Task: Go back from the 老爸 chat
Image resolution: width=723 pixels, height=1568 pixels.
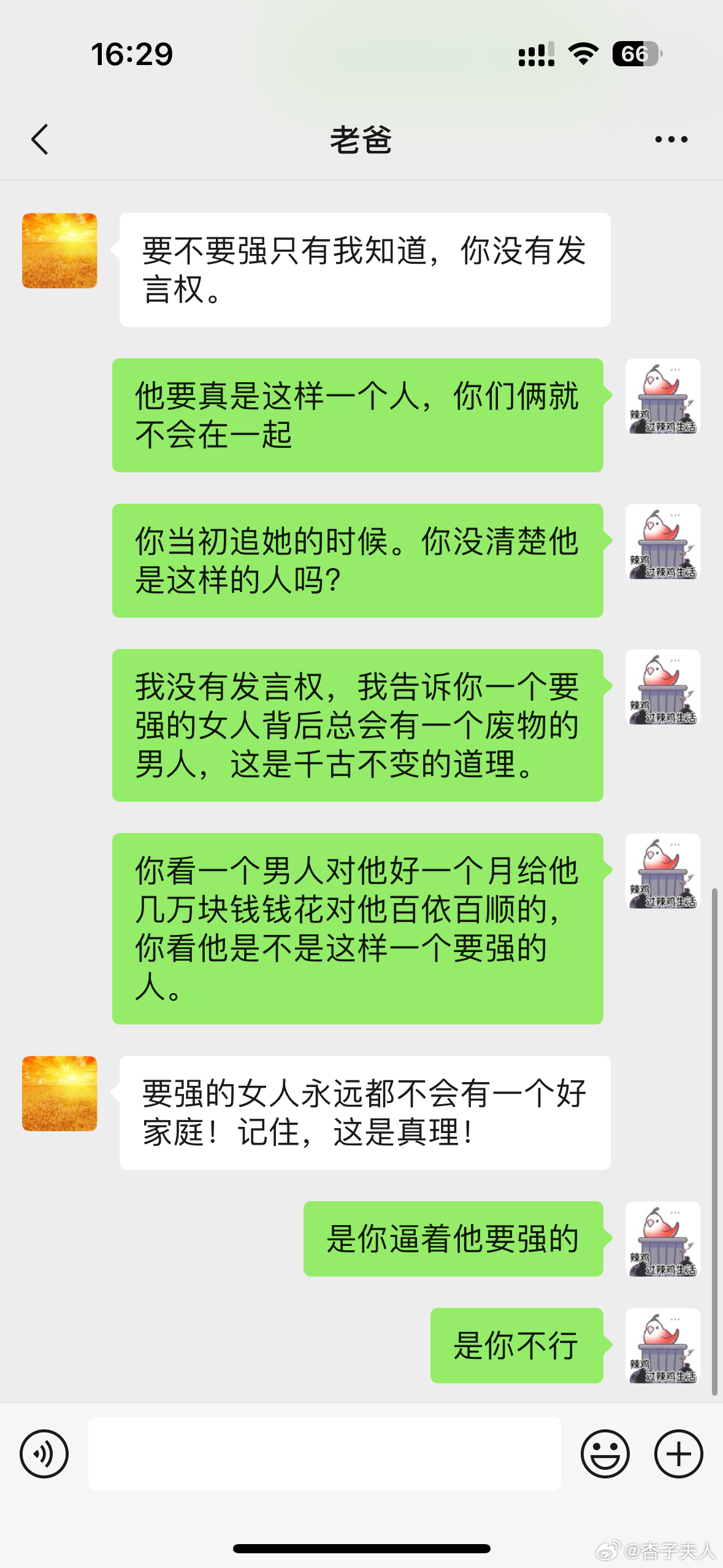Action: pyautogui.click(x=40, y=139)
